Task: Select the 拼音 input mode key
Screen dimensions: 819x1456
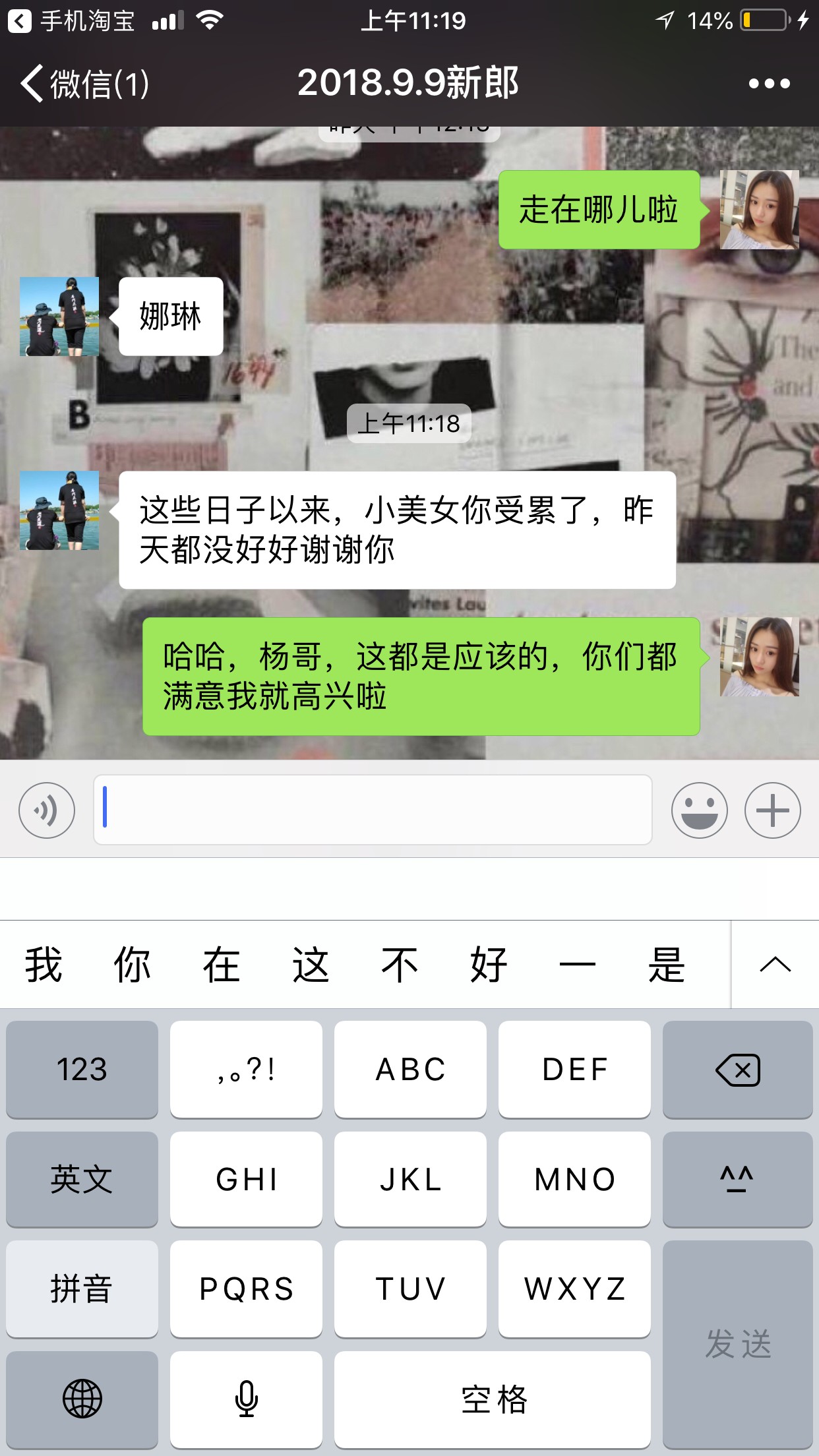Action: [82, 1289]
